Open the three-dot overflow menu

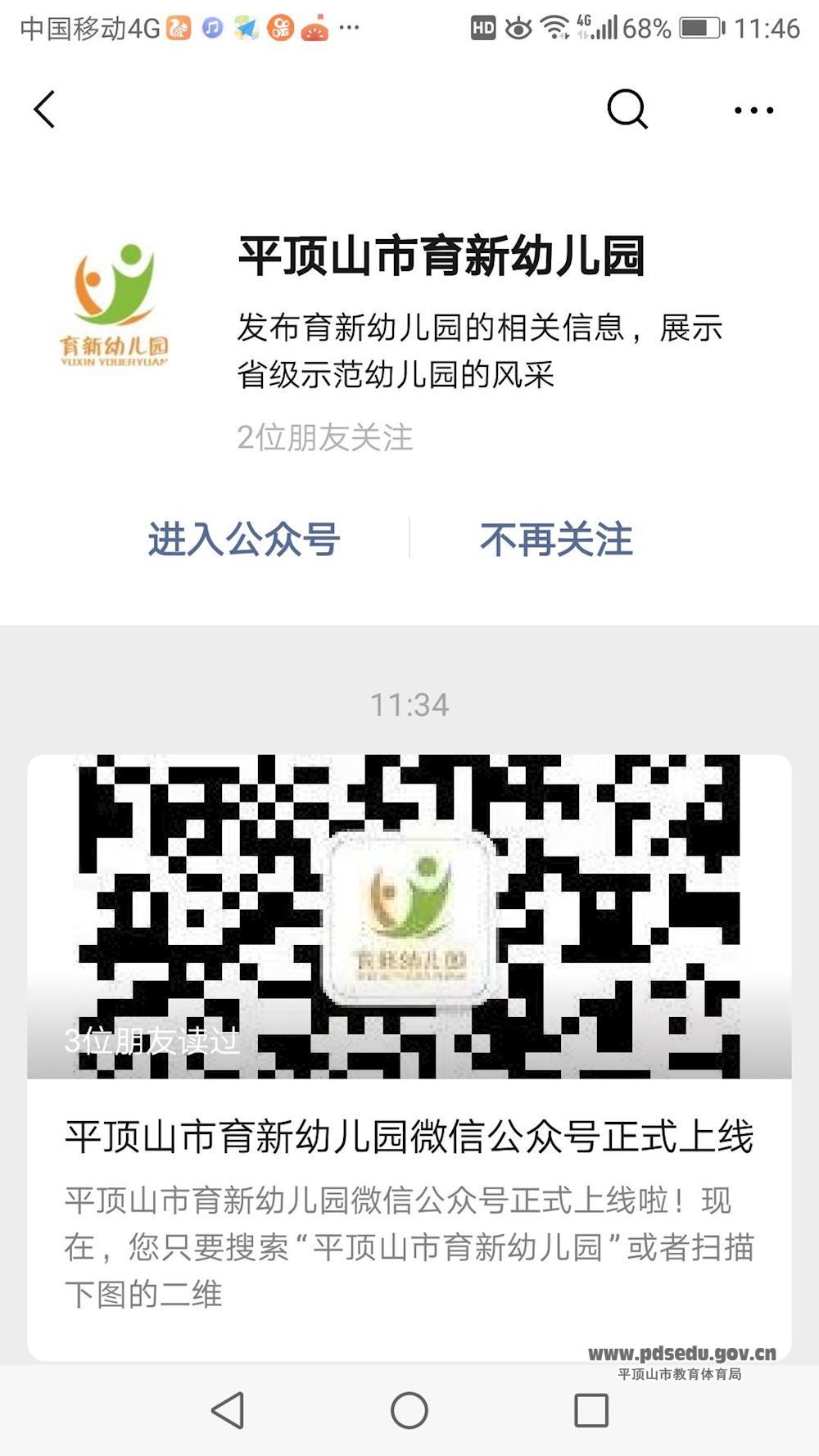click(753, 110)
